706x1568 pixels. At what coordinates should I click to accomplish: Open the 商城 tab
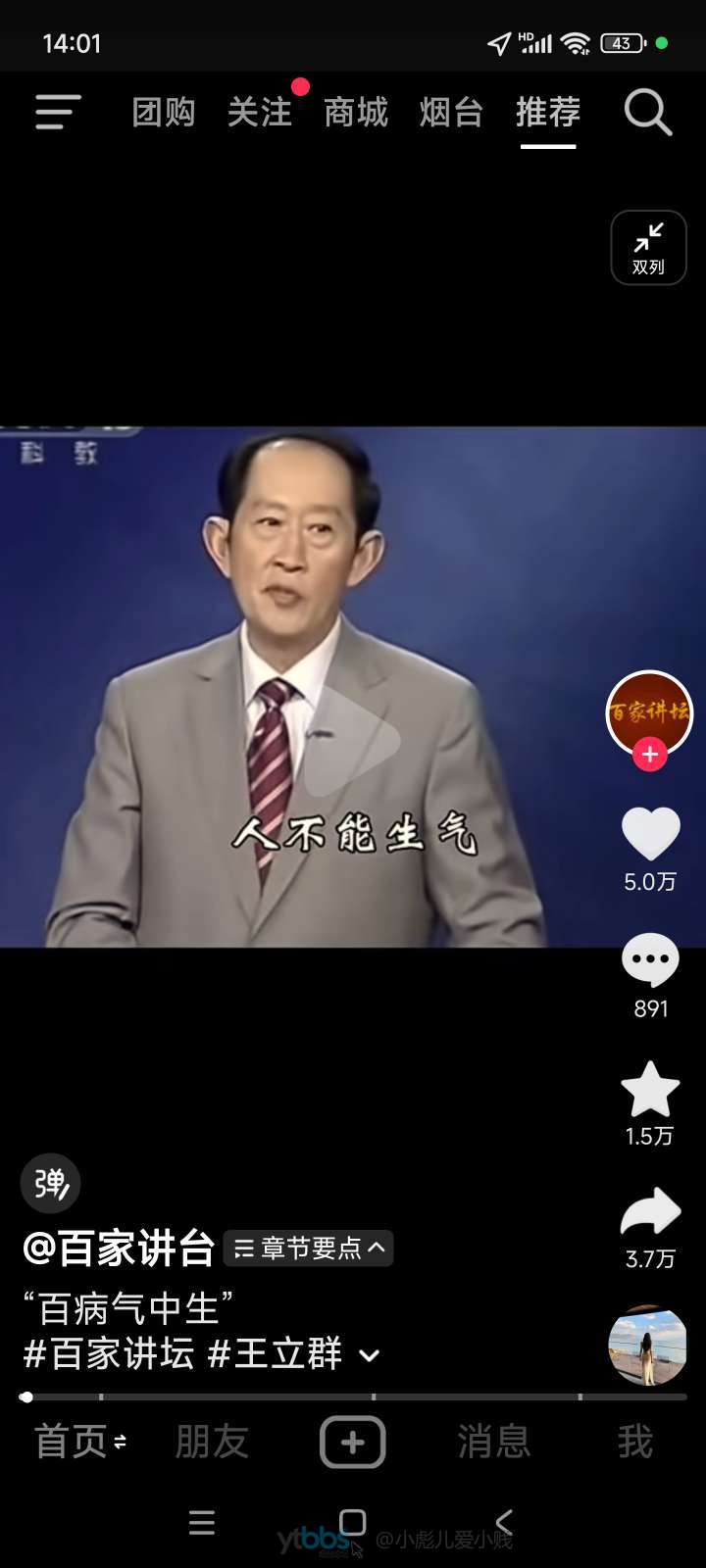pos(356,113)
